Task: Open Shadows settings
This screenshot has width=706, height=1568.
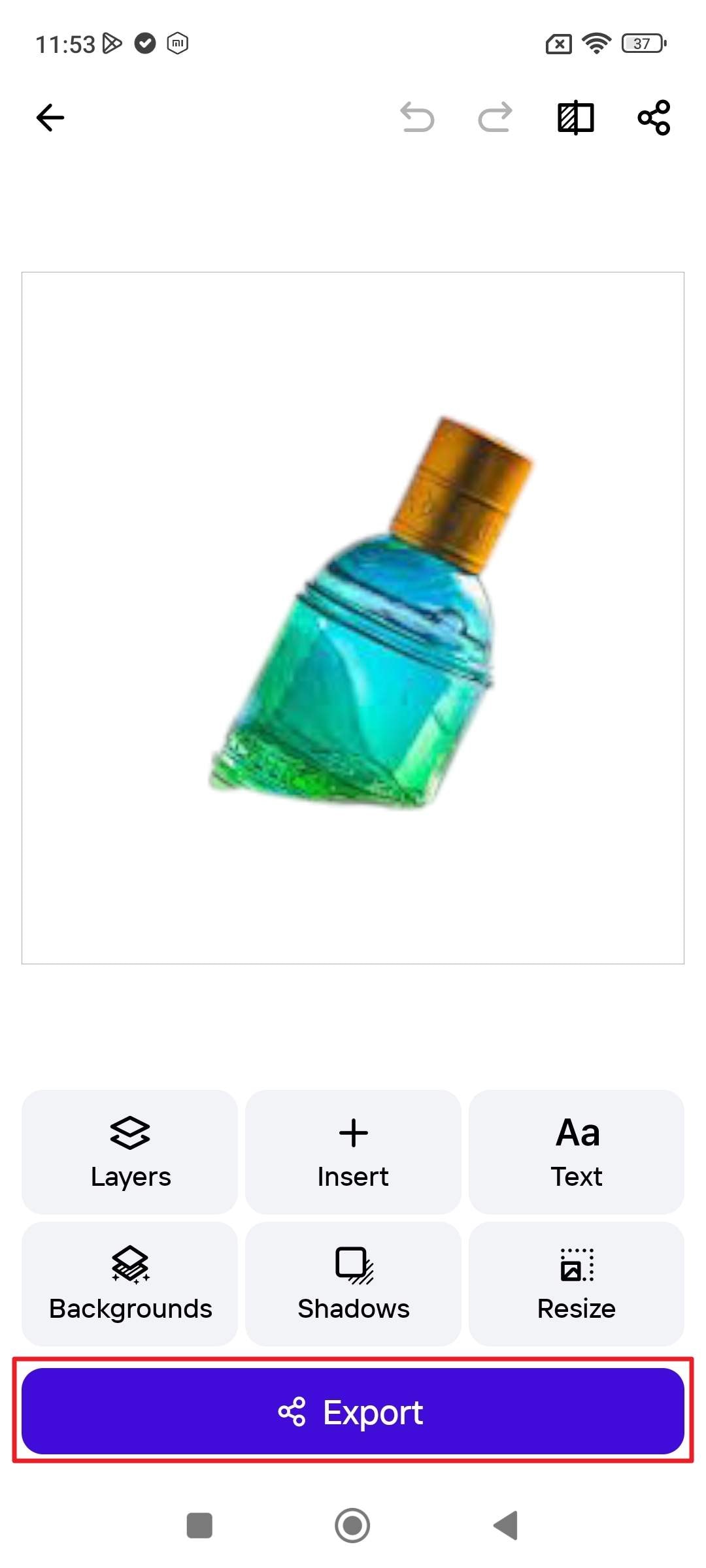Action: pyautogui.click(x=353, y=1283)
